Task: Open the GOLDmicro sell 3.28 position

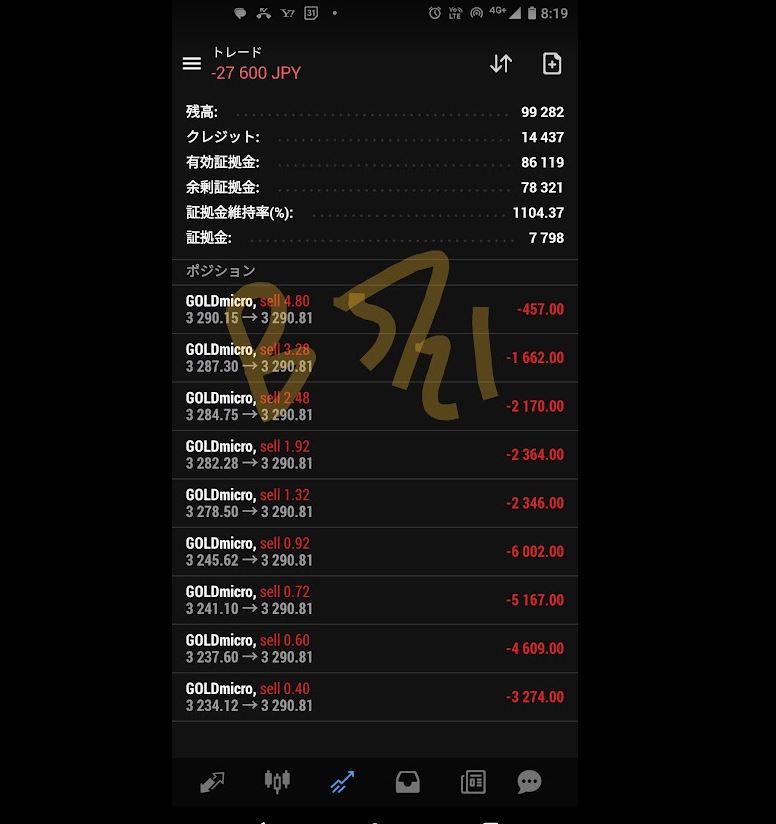Action: pyautogui.click(x=374, y=358)
